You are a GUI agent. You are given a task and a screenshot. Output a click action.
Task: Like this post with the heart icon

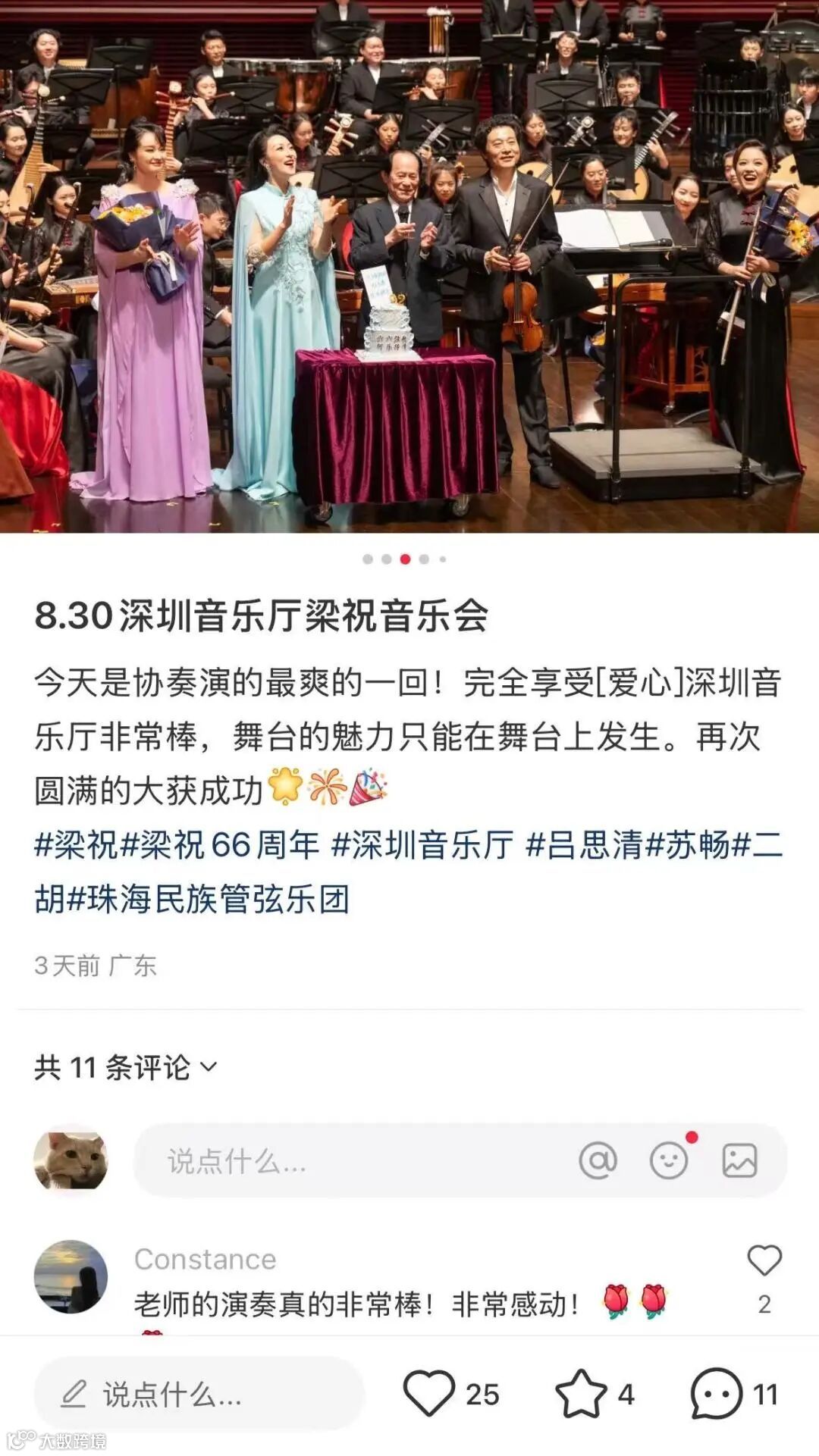429,1394
